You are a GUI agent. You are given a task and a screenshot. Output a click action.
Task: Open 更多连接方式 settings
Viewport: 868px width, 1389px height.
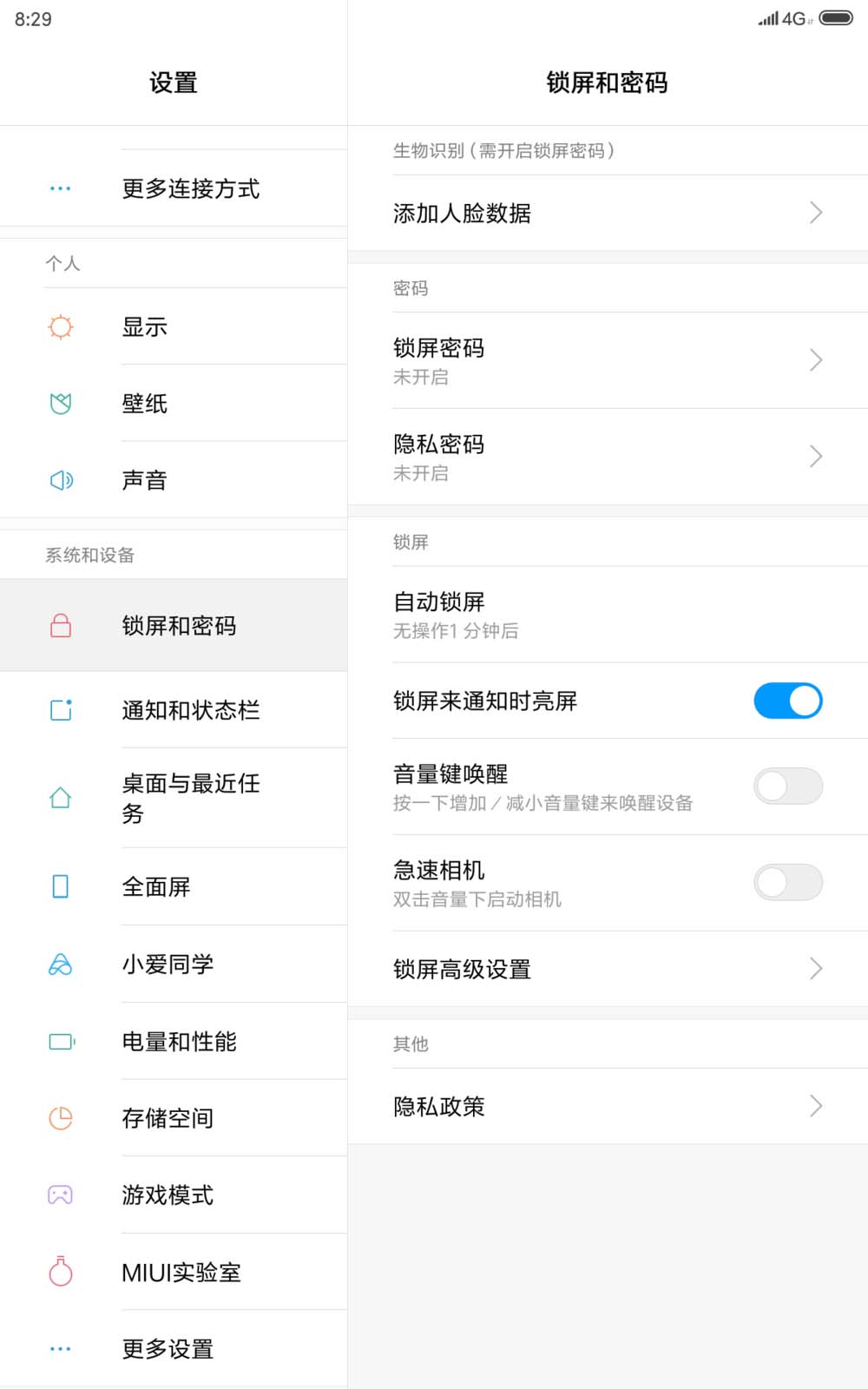click(191, 188)
